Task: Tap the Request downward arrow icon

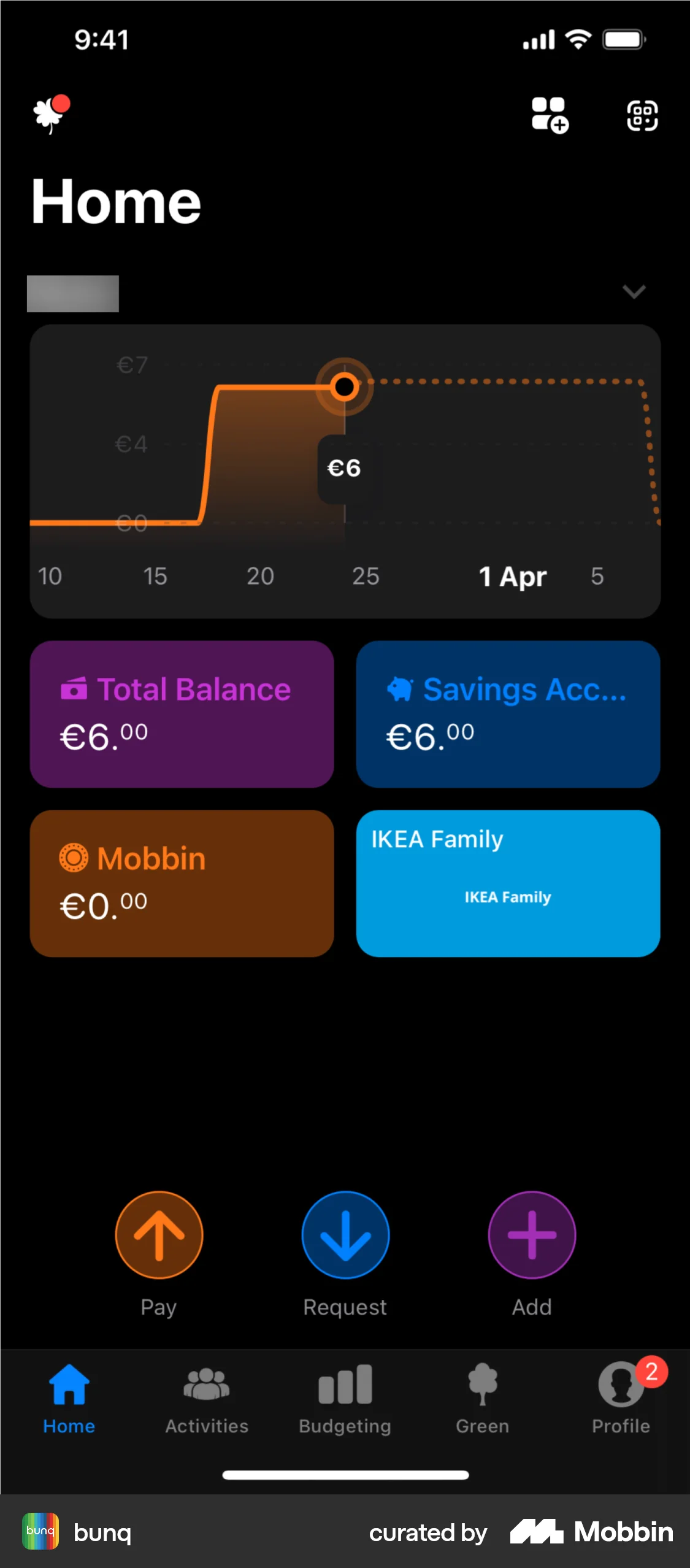Action: tap(345, 1235)
